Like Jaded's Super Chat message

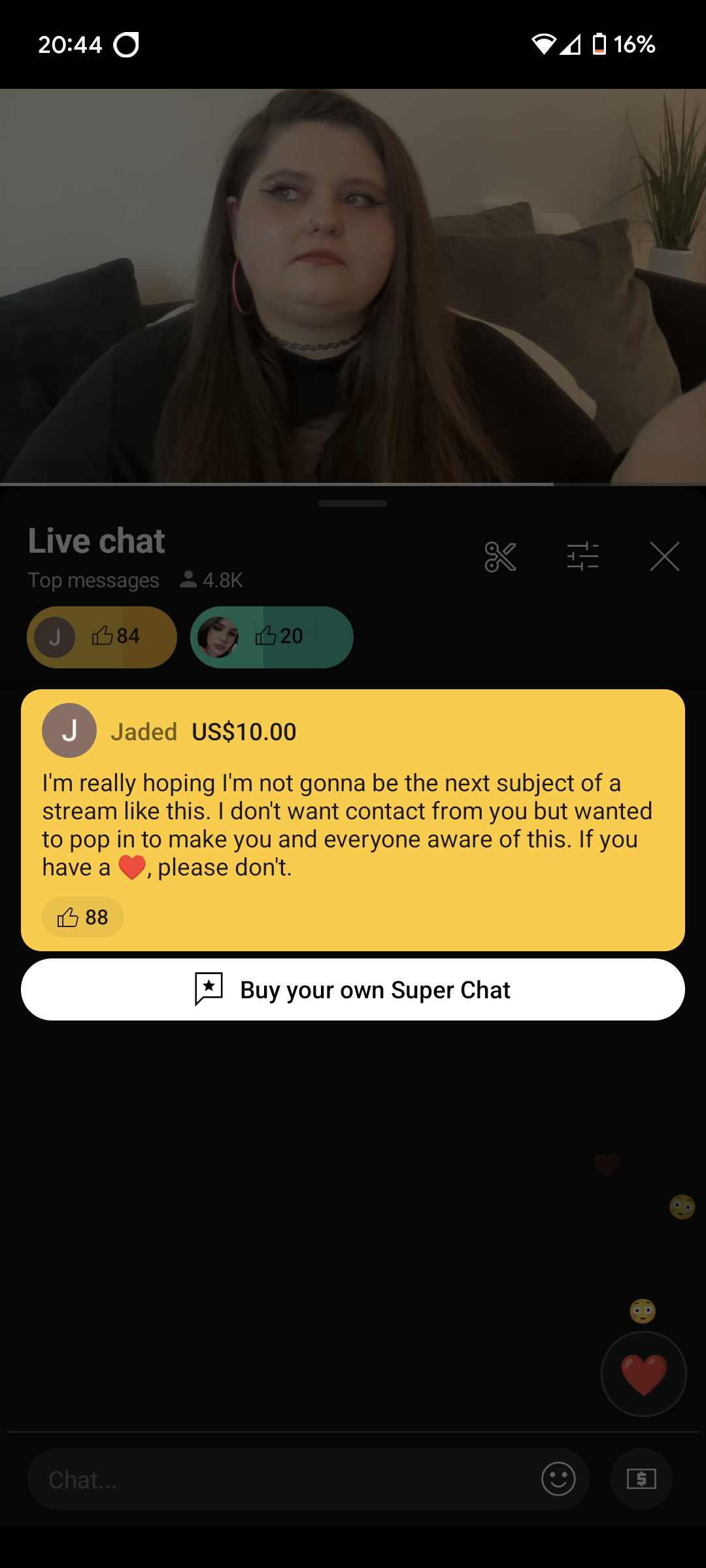83,917
